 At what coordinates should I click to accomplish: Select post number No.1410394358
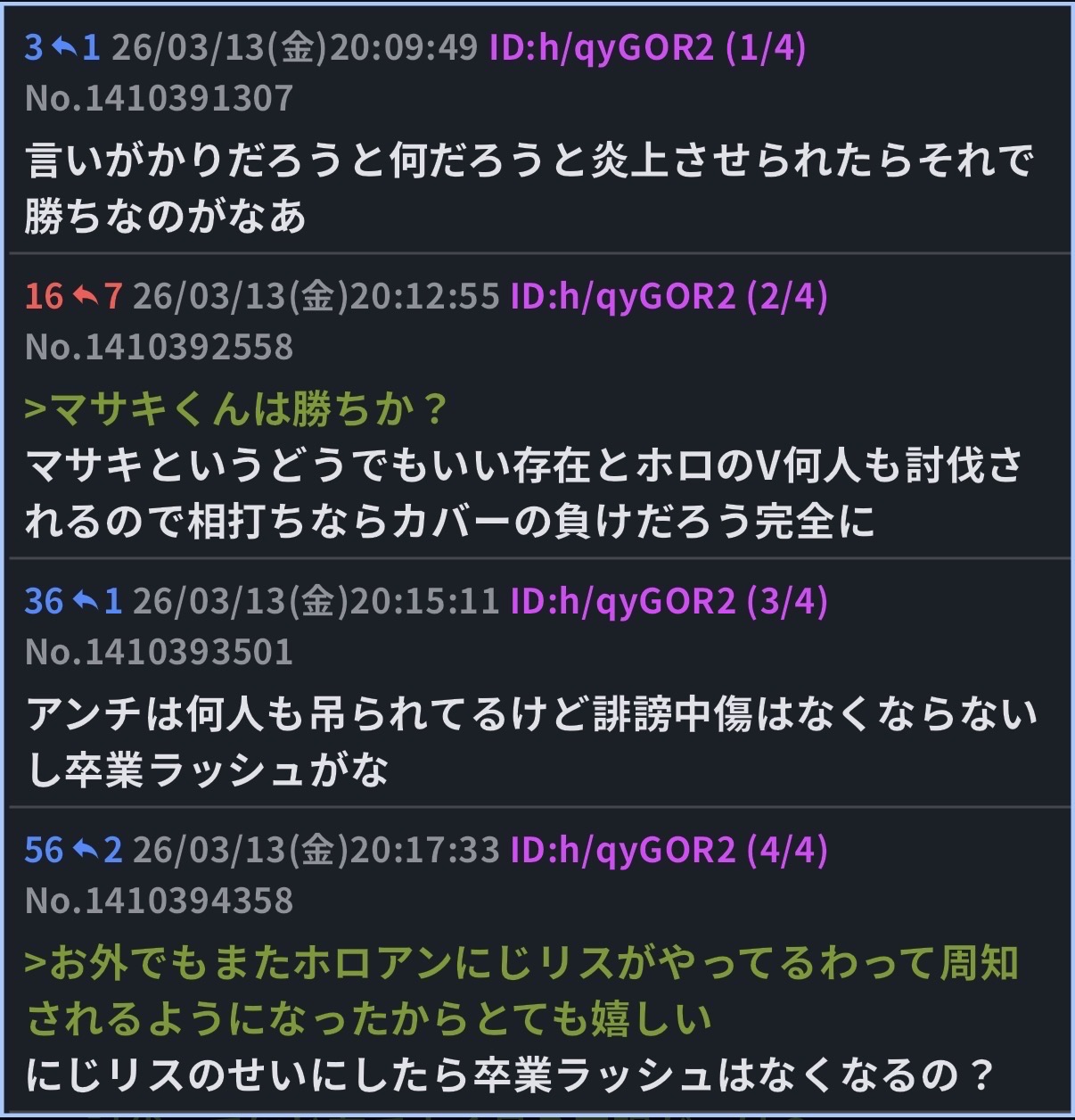(159, 901)
